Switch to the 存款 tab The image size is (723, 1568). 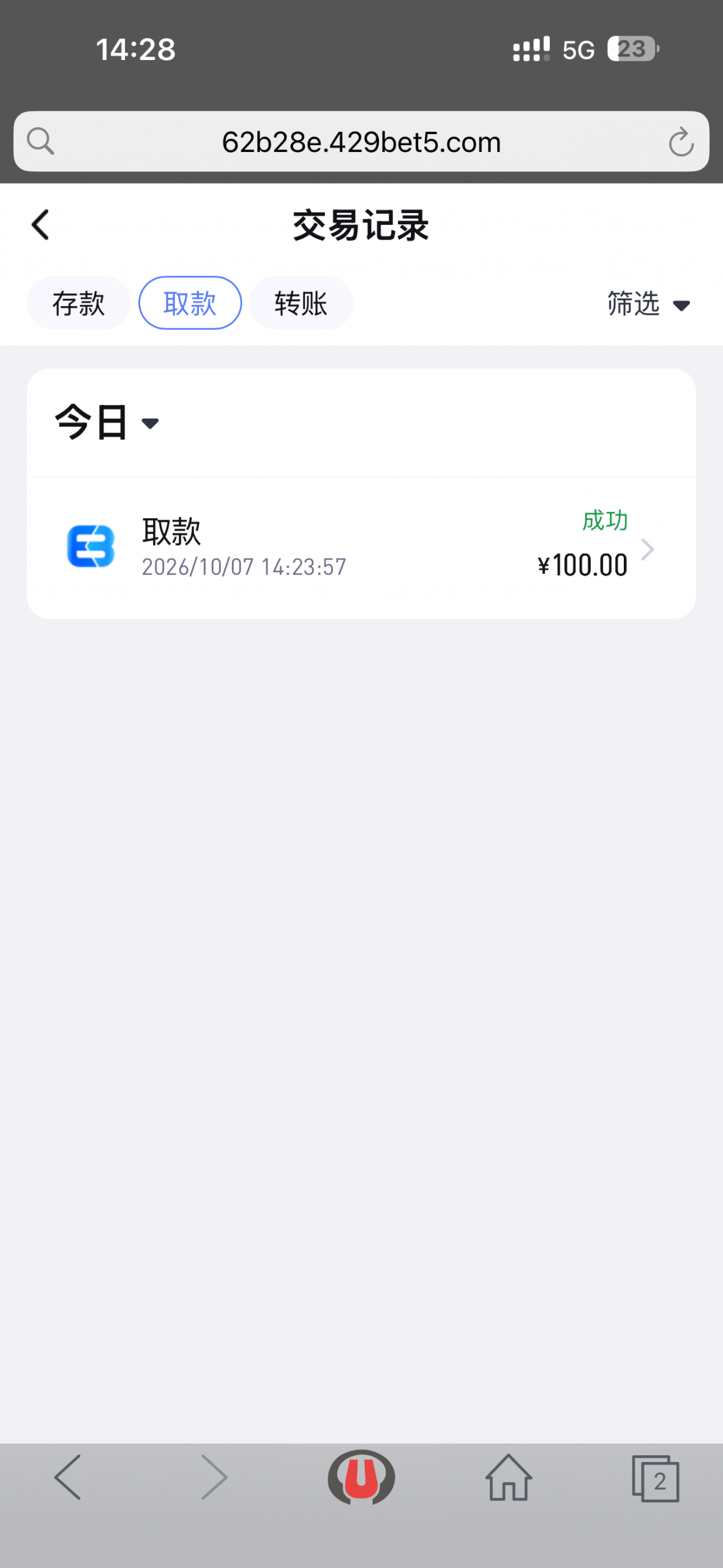pos(78,303)
